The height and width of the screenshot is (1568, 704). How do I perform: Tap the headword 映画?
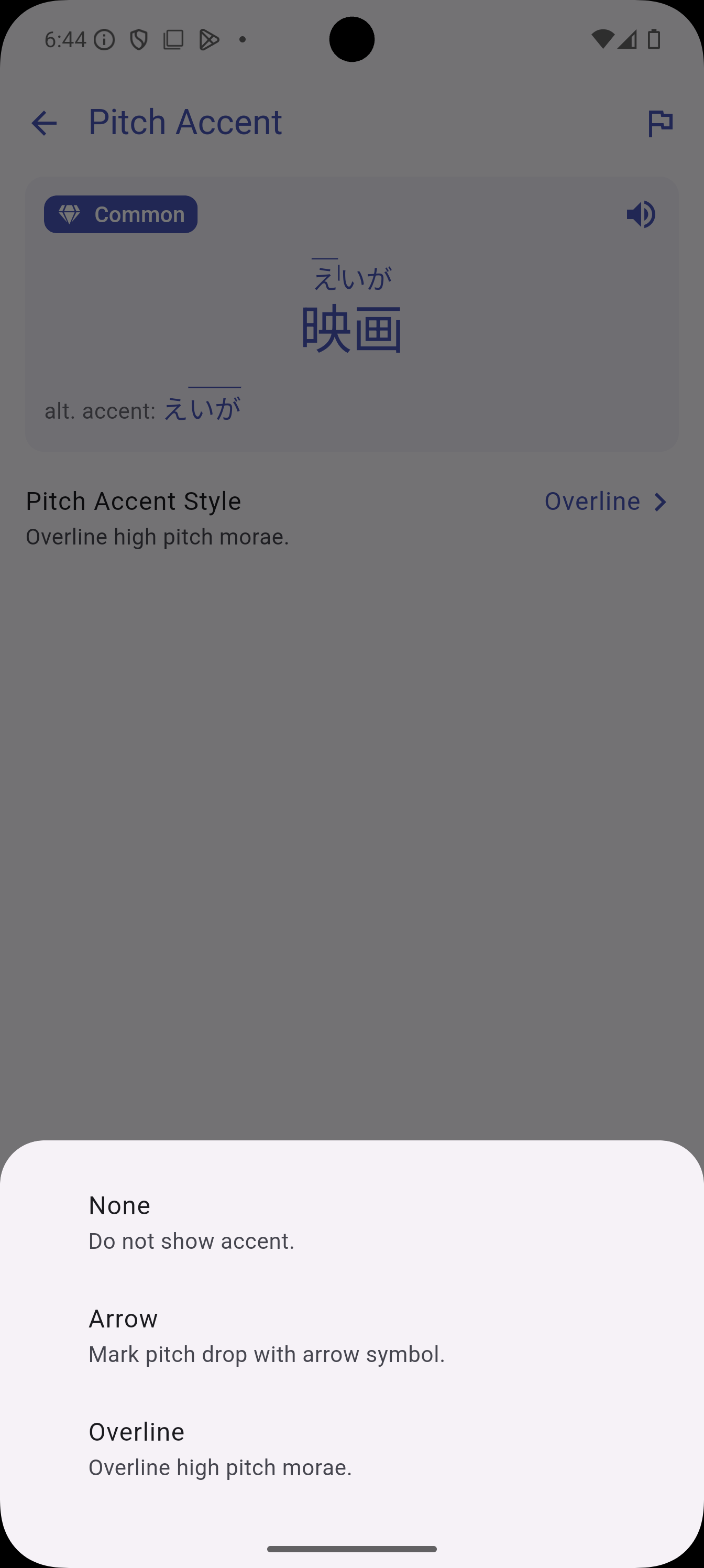click(351, 329)
